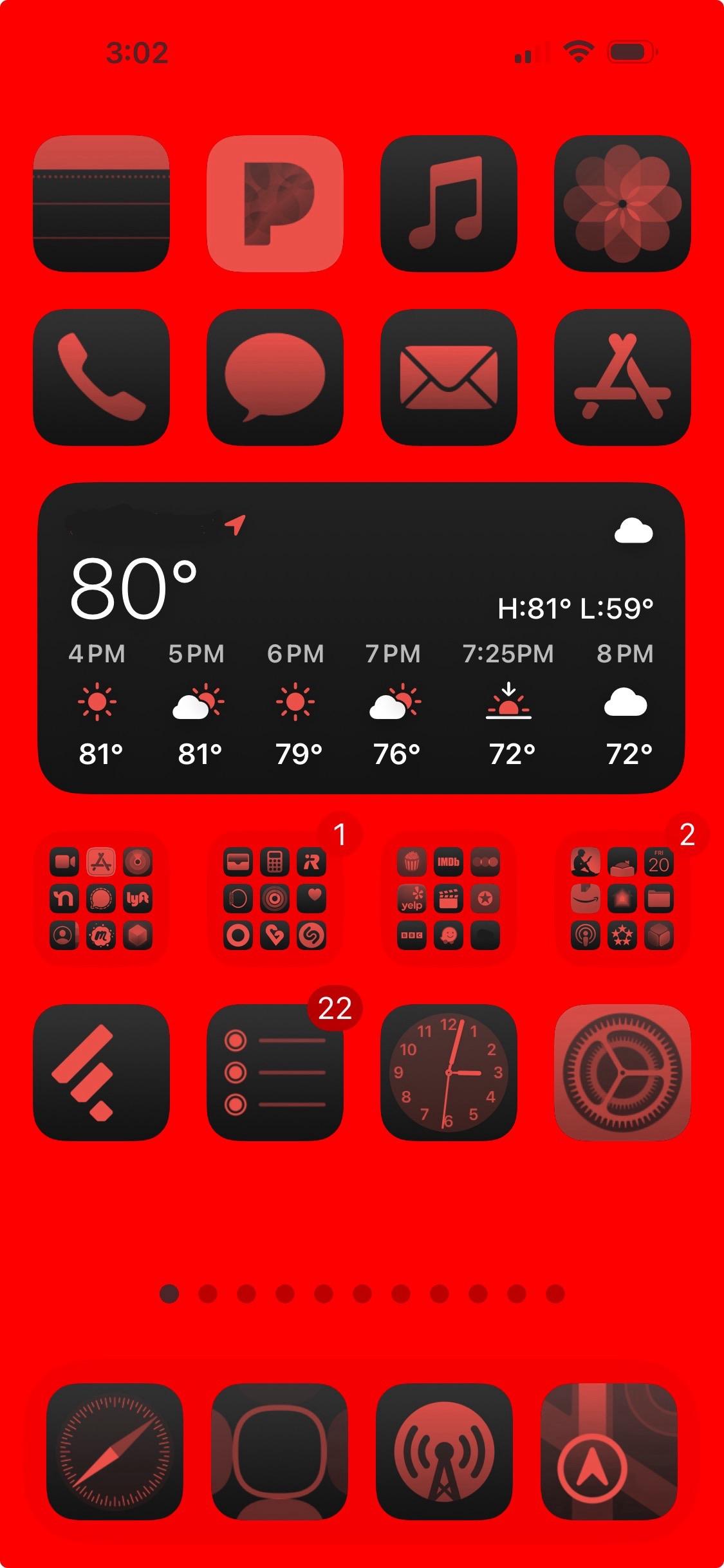Open the weather widget showing 80°
The width and height of the screenshot is (724, 1568).
click(x=362, y=638)
